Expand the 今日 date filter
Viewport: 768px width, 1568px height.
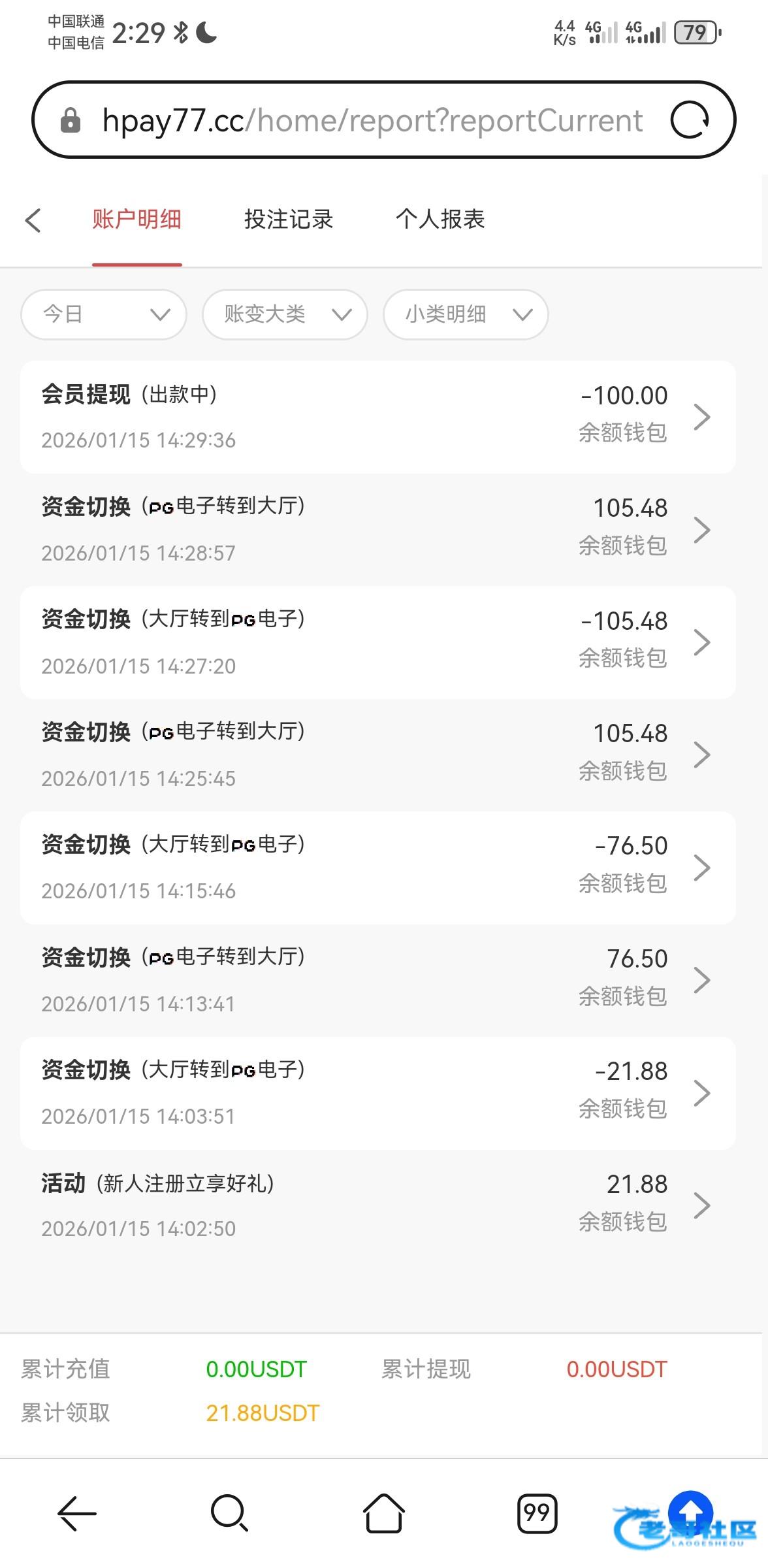point(104,314)
